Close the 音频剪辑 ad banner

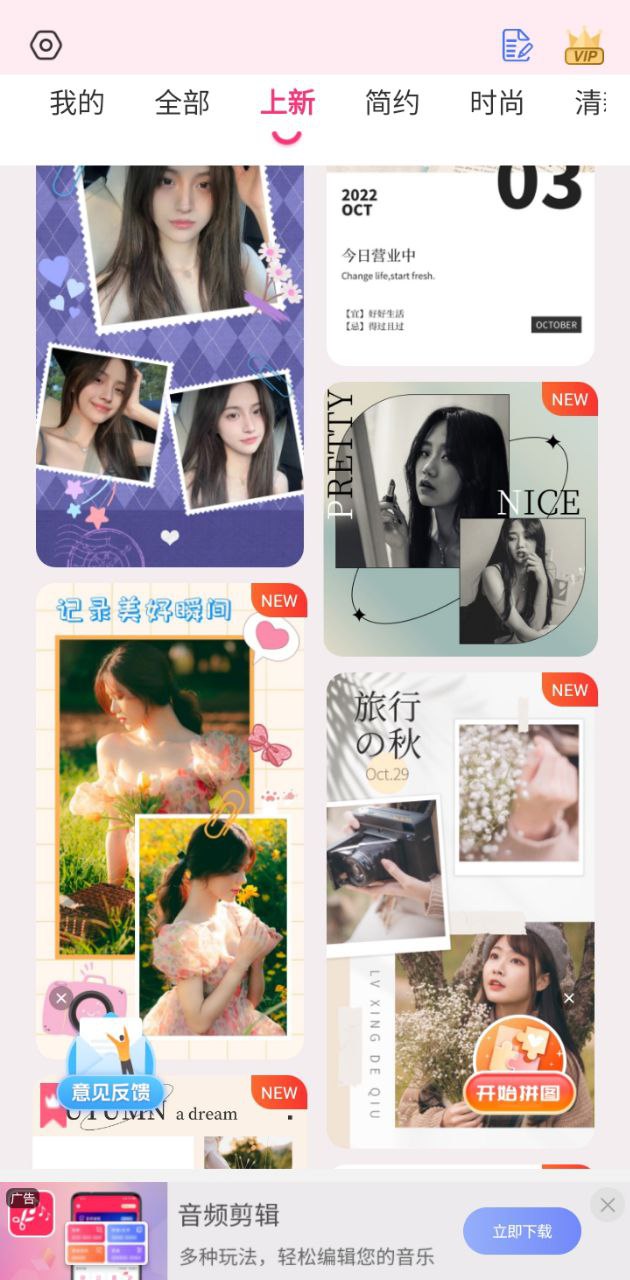(607, 1205)
